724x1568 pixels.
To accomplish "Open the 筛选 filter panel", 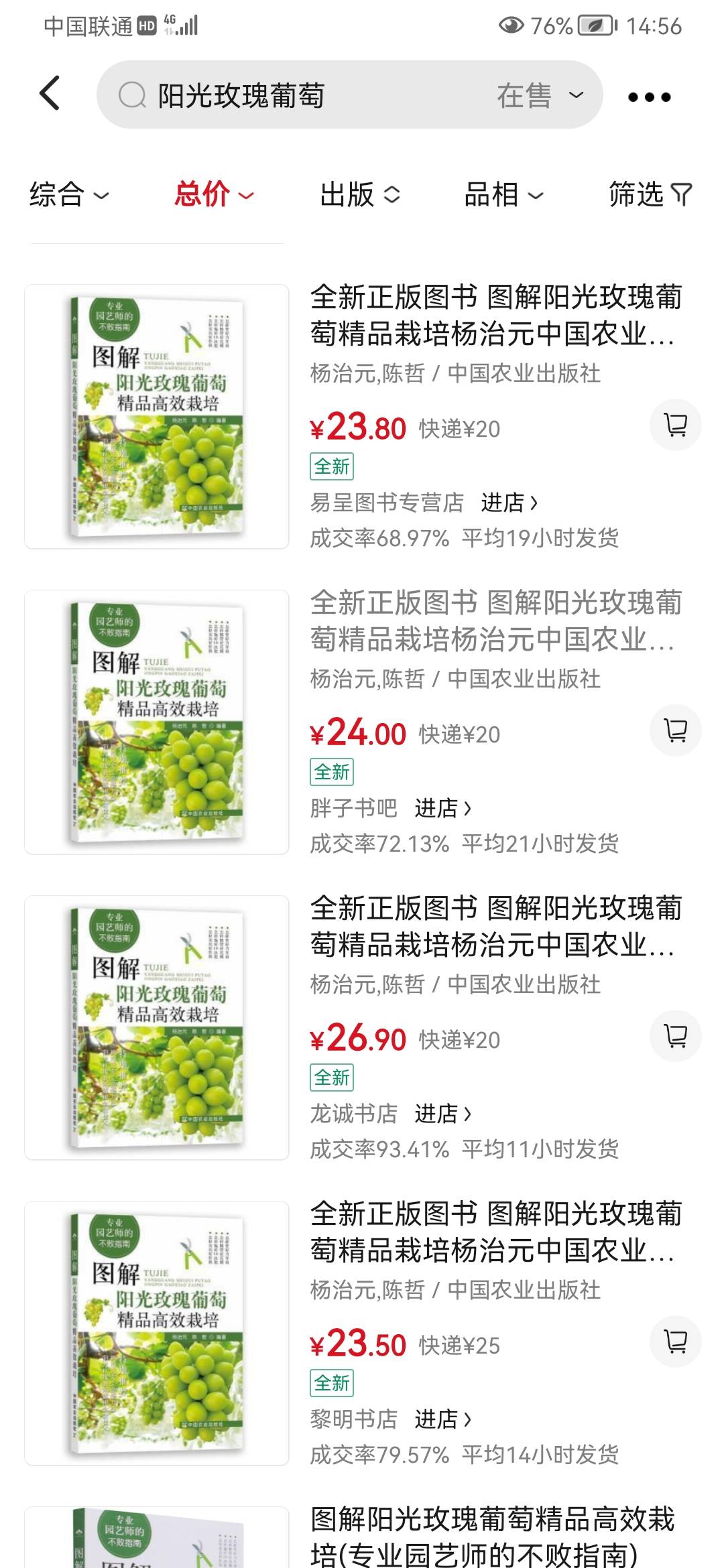I will click(651, 195).
